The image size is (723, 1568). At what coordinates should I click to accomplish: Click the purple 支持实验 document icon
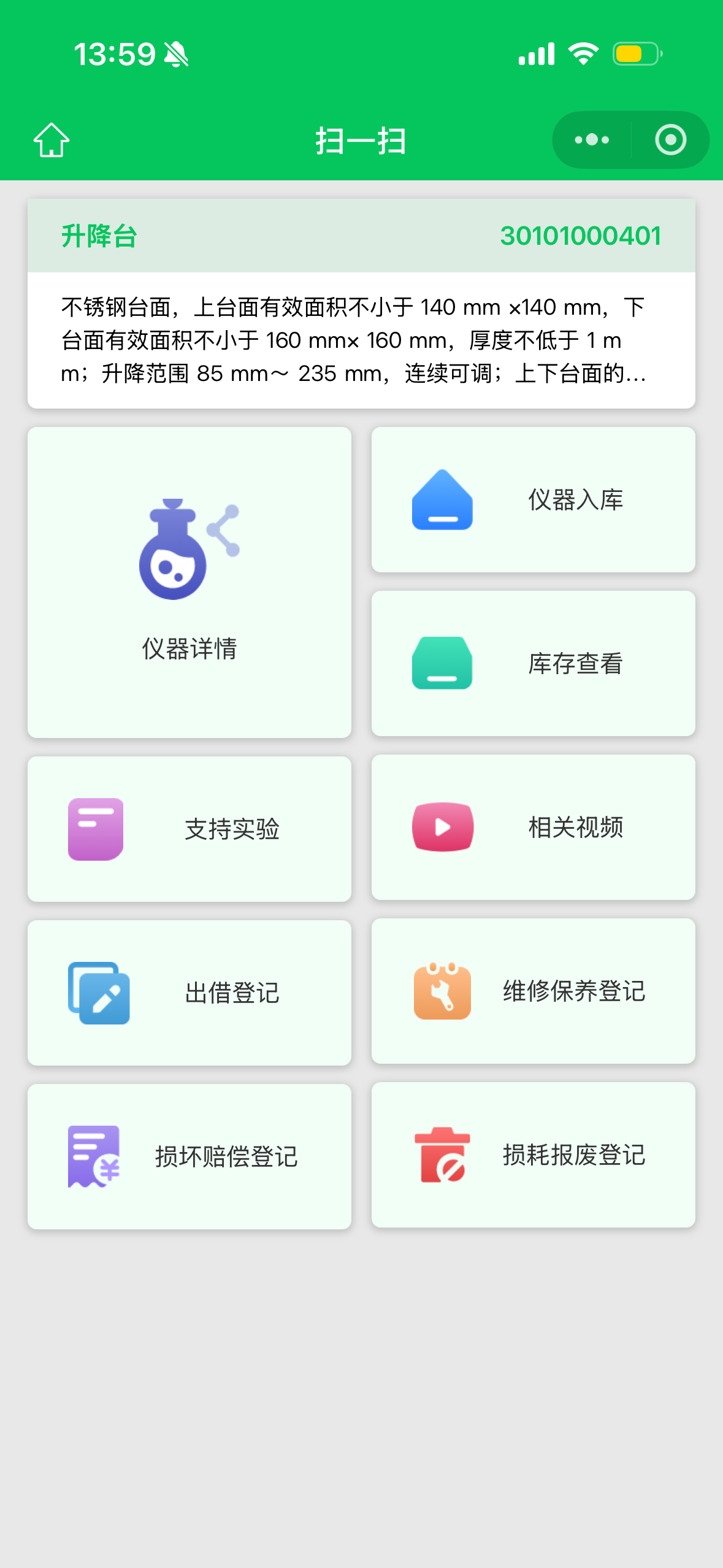point(95,828)
